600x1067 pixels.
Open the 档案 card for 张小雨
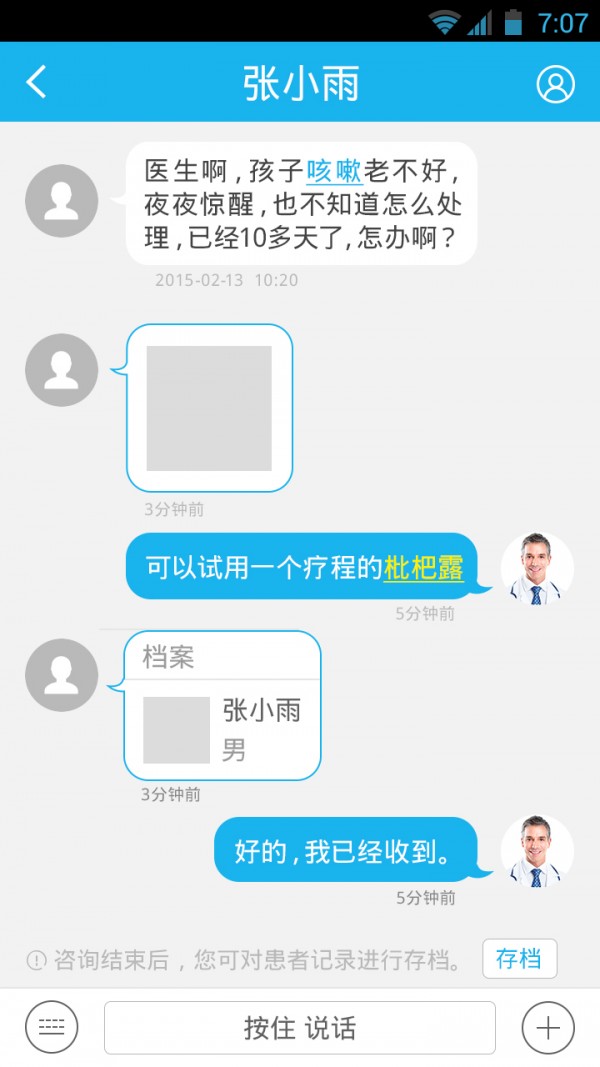click(222, 706)
